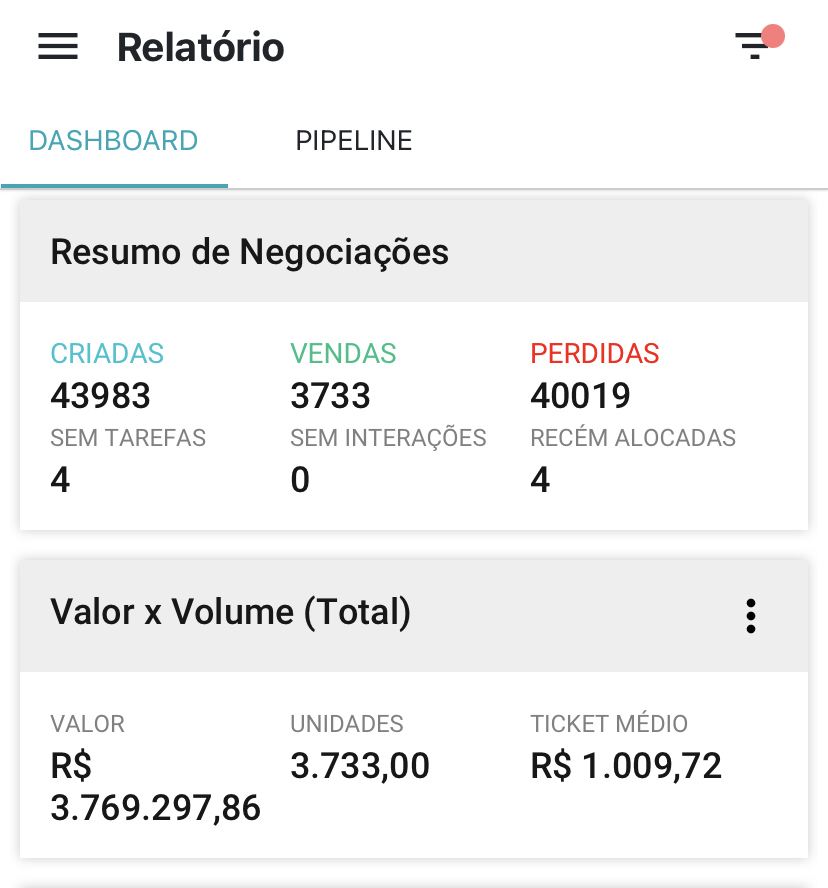
Task: Select the PERDIDAS metric 40019
Action: pyautogui.click(x=580, y=395)
